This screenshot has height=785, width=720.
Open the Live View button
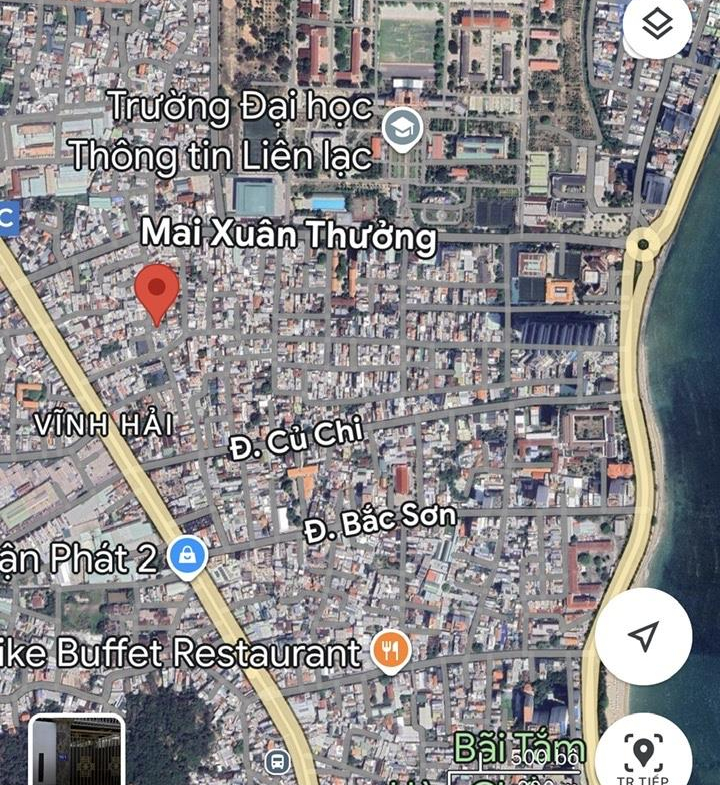pyautogui.click(x=643, y=753)
